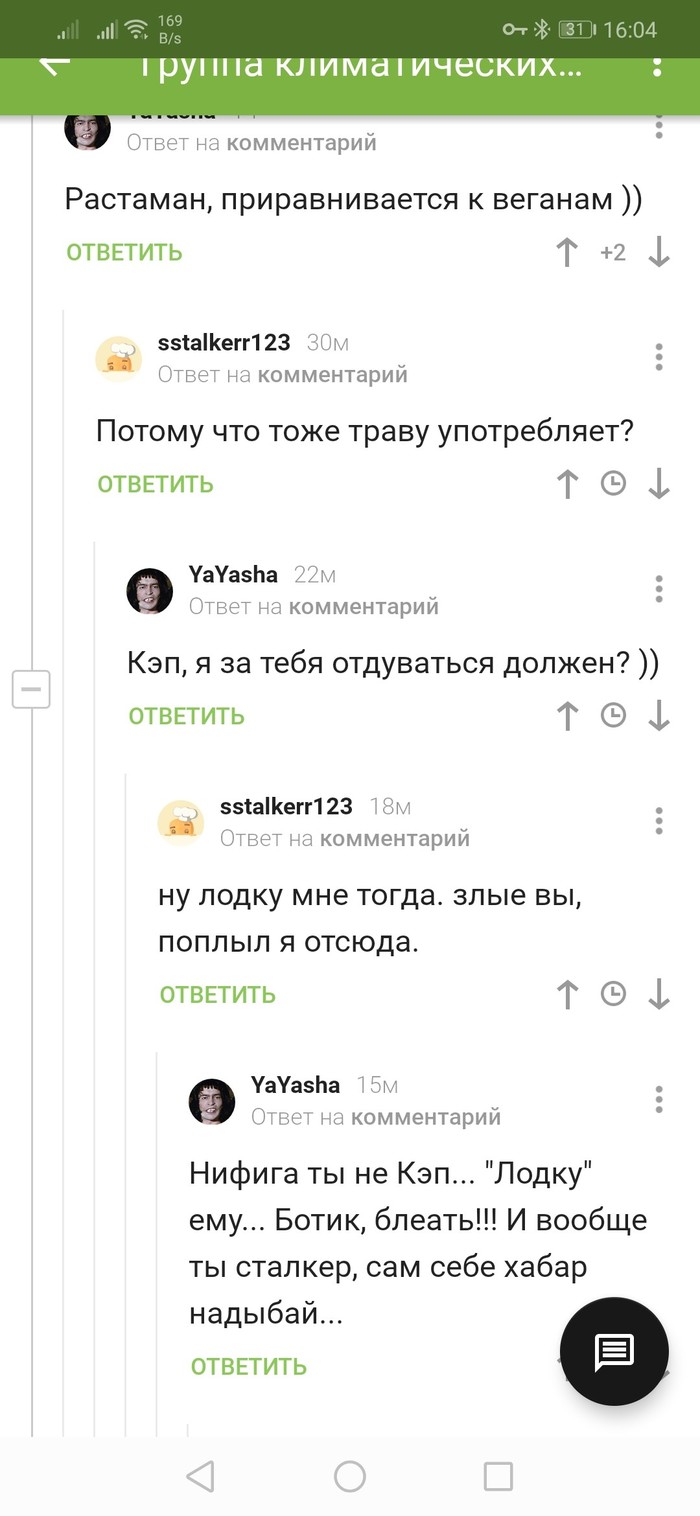This screenshot has width=700, height=1516.
Task: Upvote the 'Растаман, приравнивается к веганам' comment
Action: 567,252
